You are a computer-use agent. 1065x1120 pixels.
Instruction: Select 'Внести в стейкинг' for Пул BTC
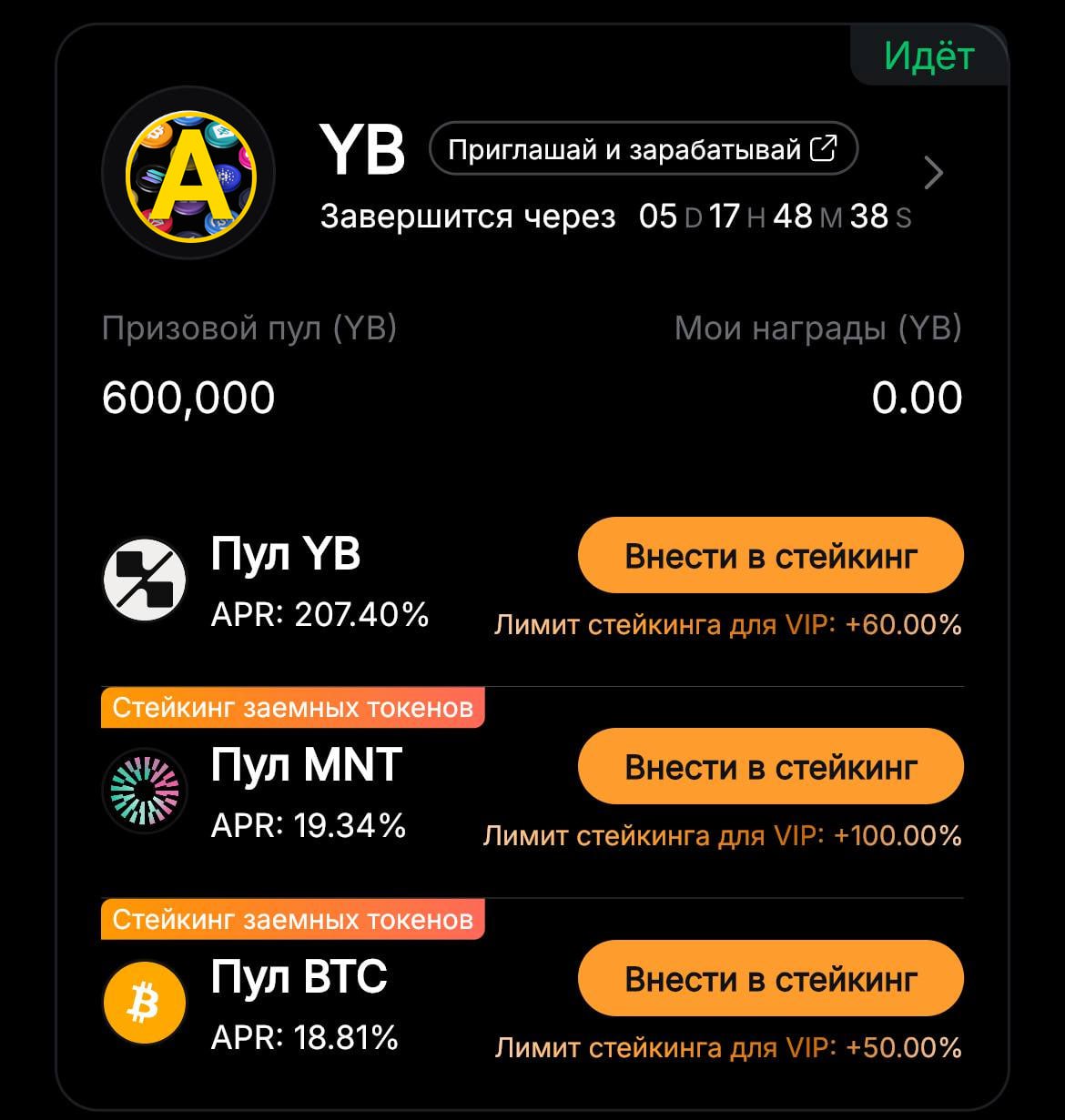pos(770,978)
